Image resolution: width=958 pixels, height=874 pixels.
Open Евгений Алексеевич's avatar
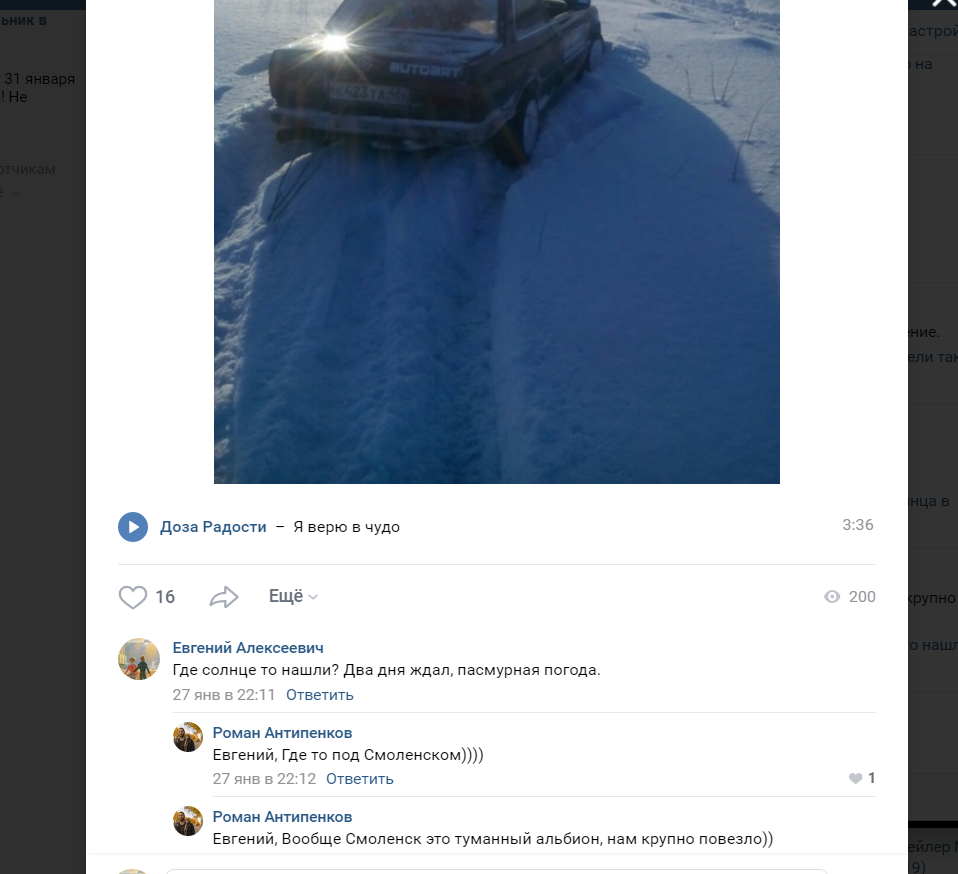tap(139, 659)
